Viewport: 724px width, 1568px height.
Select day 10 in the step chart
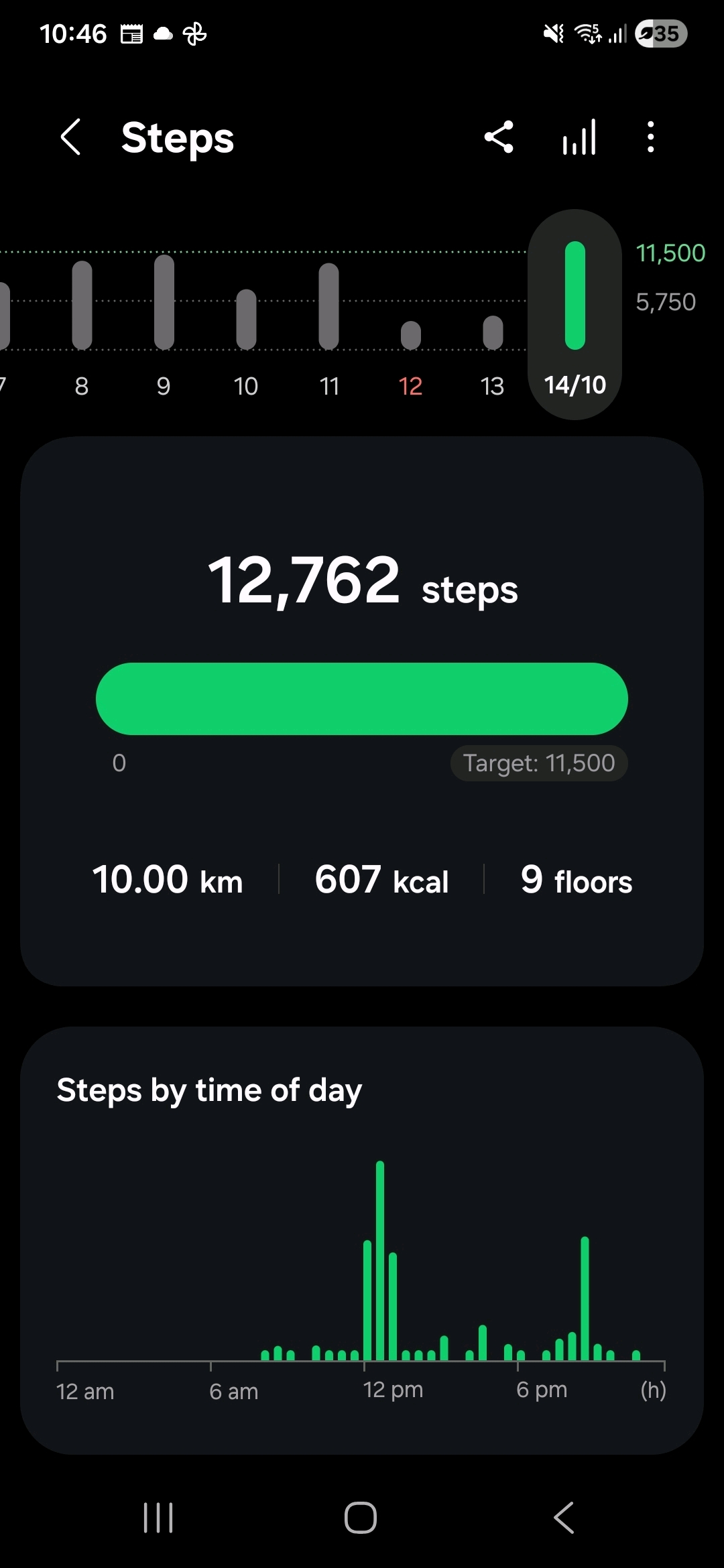tap(246, 322)
